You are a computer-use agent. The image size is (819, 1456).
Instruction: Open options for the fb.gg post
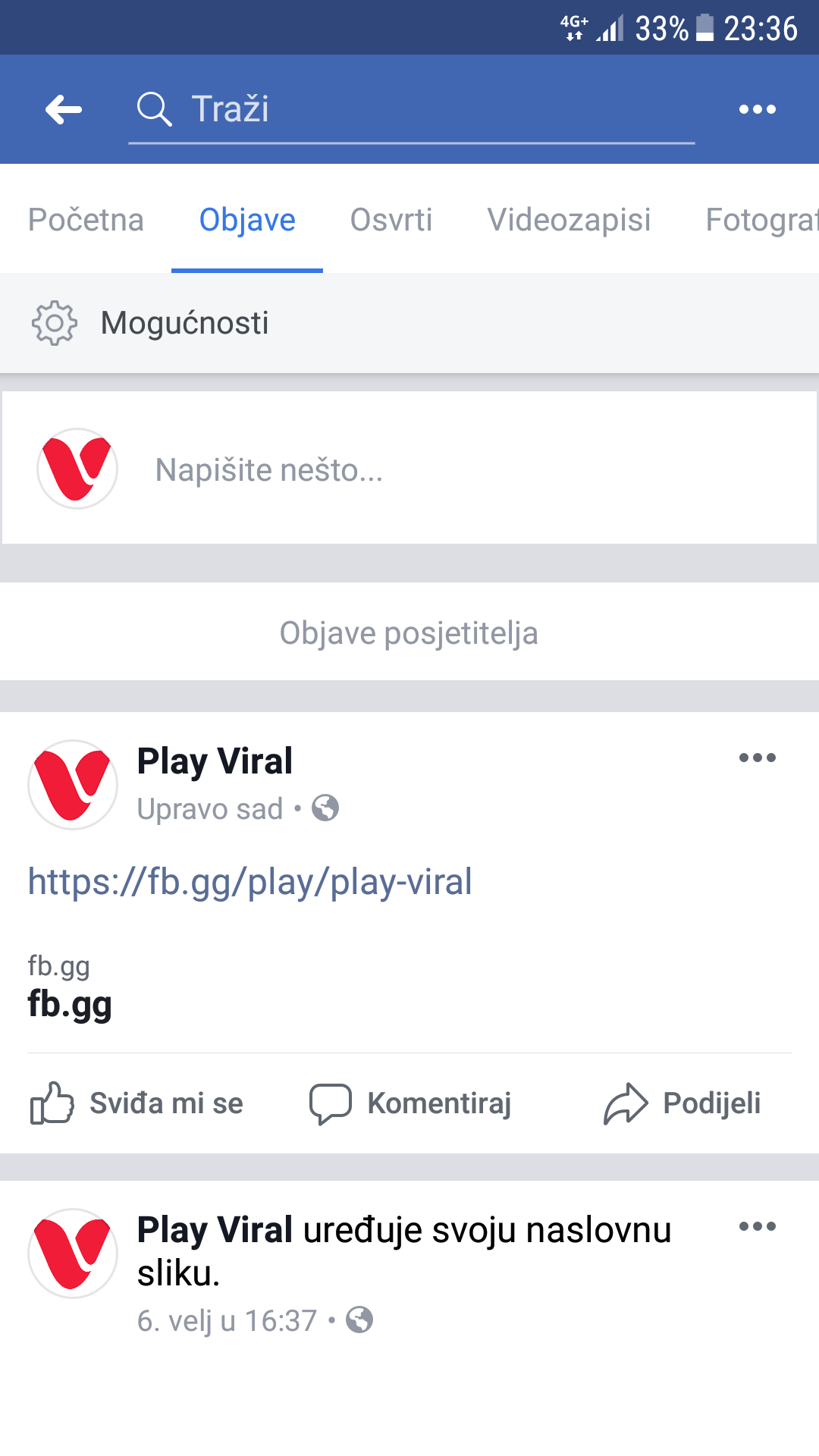(757, 758)
